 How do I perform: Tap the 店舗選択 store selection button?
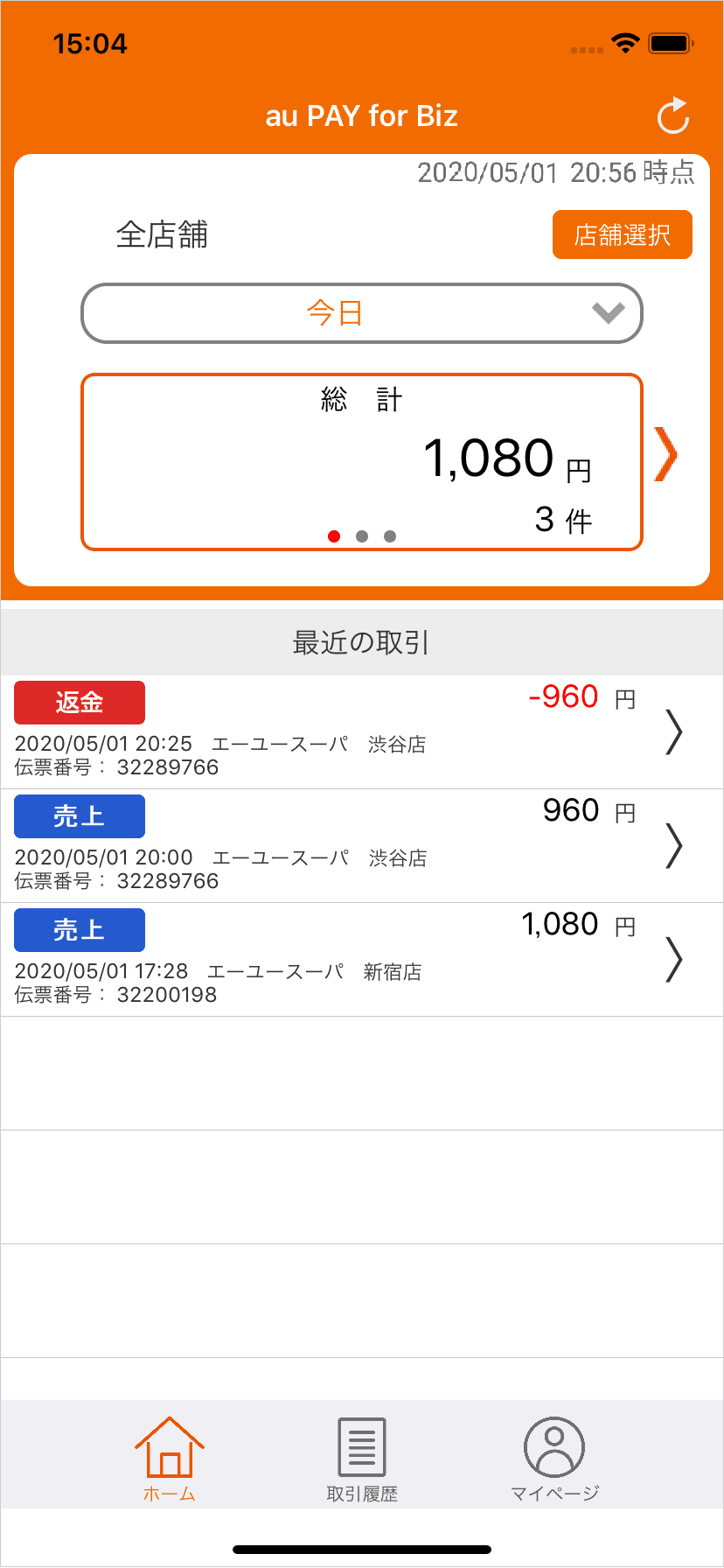tap(623, 234)
